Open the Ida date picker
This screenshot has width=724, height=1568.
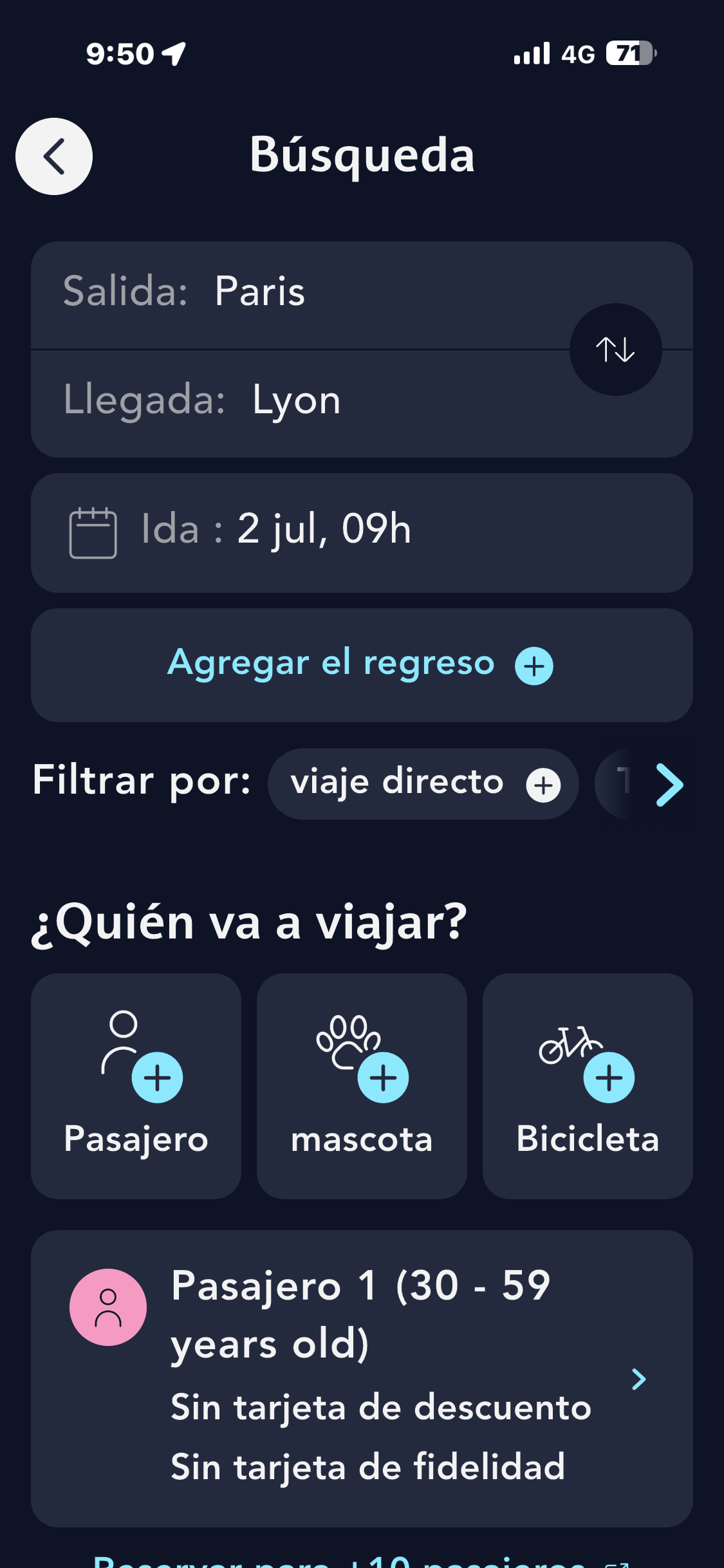(362, 533)
